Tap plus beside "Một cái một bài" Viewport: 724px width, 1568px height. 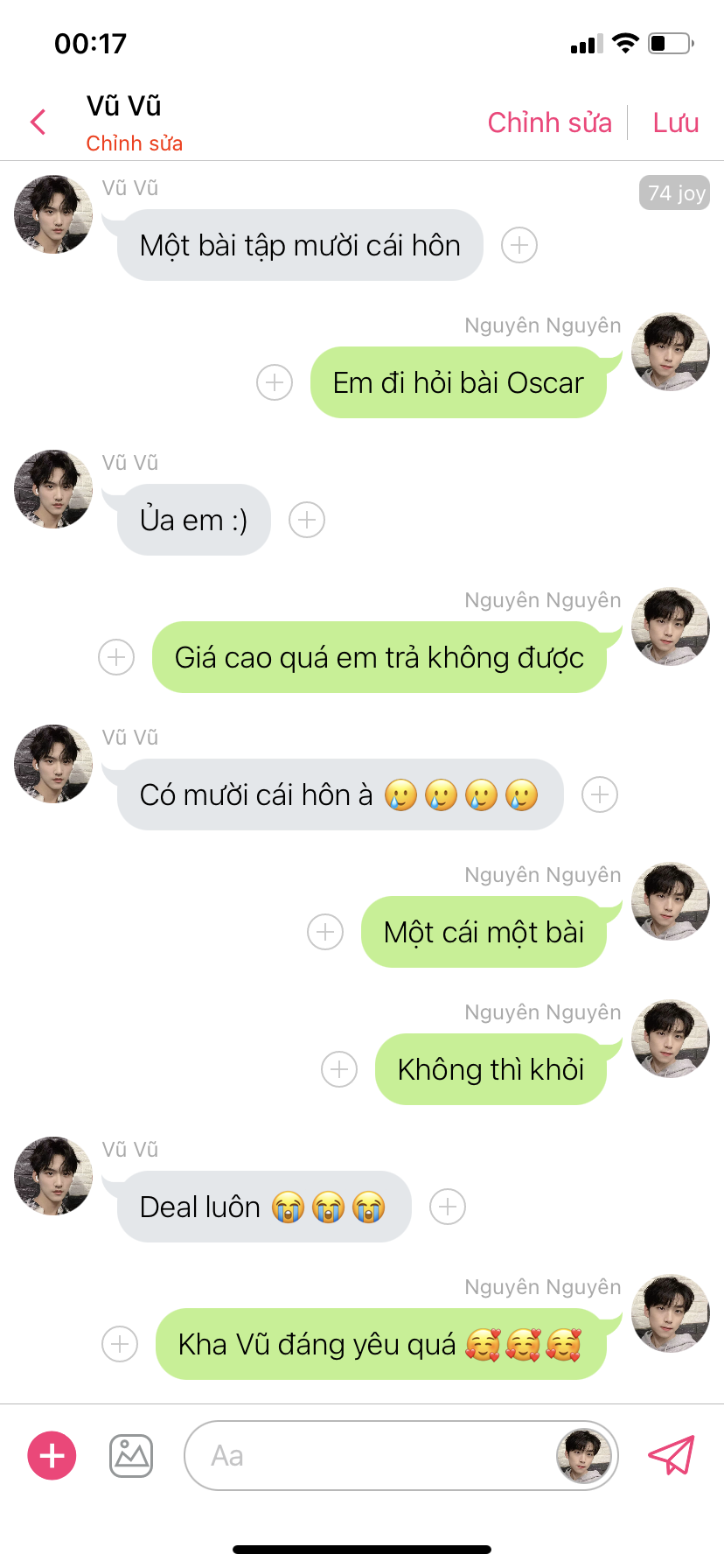(x=325, y=932)
